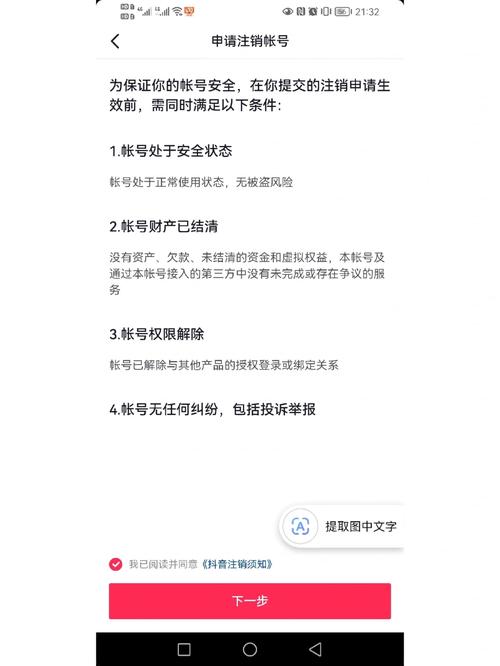Open the 《抖音注销须知》 link
The height and width of the screenshot is (666, 500).
click(237, 564)
